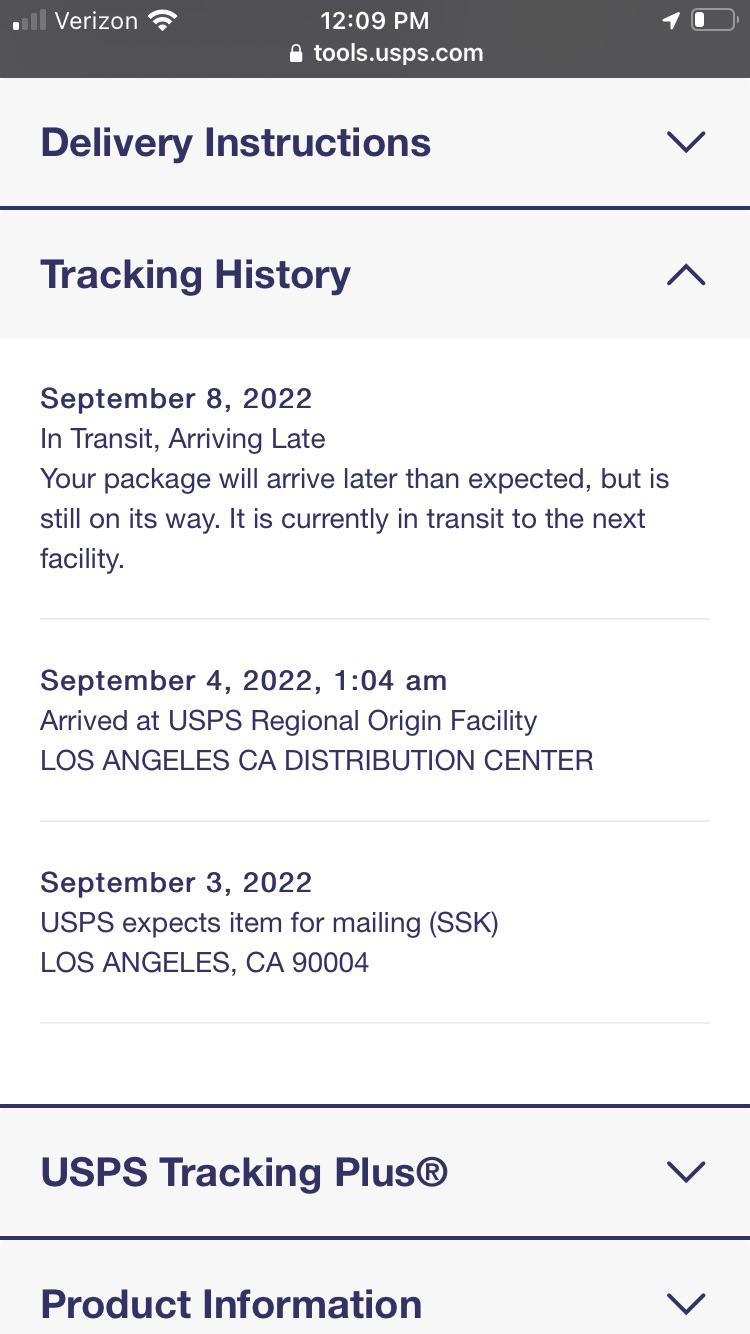Click the tools.usps.com URL
750x1334 pixels.
point(398,53)
